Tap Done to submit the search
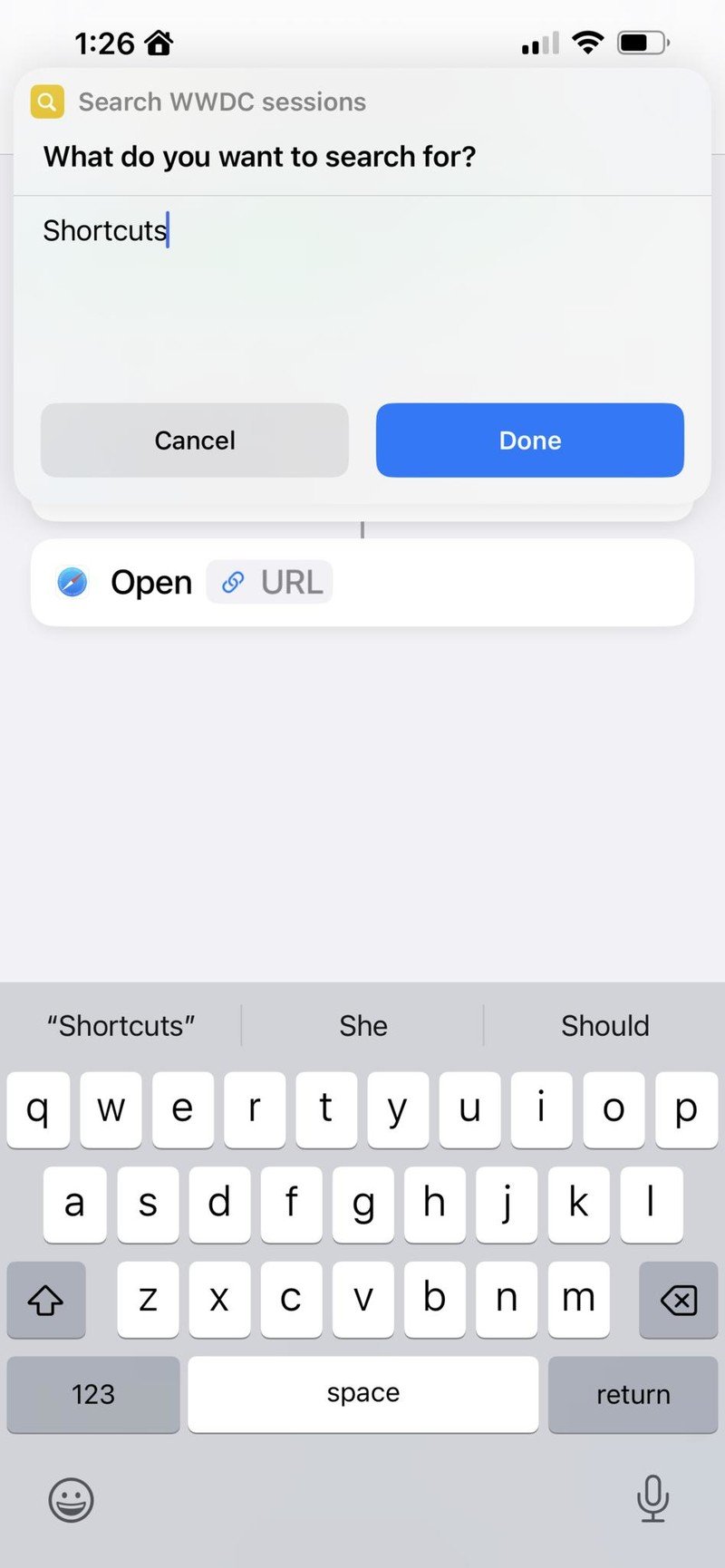This screenshot has width=725, height=1568. coord(529,440)
